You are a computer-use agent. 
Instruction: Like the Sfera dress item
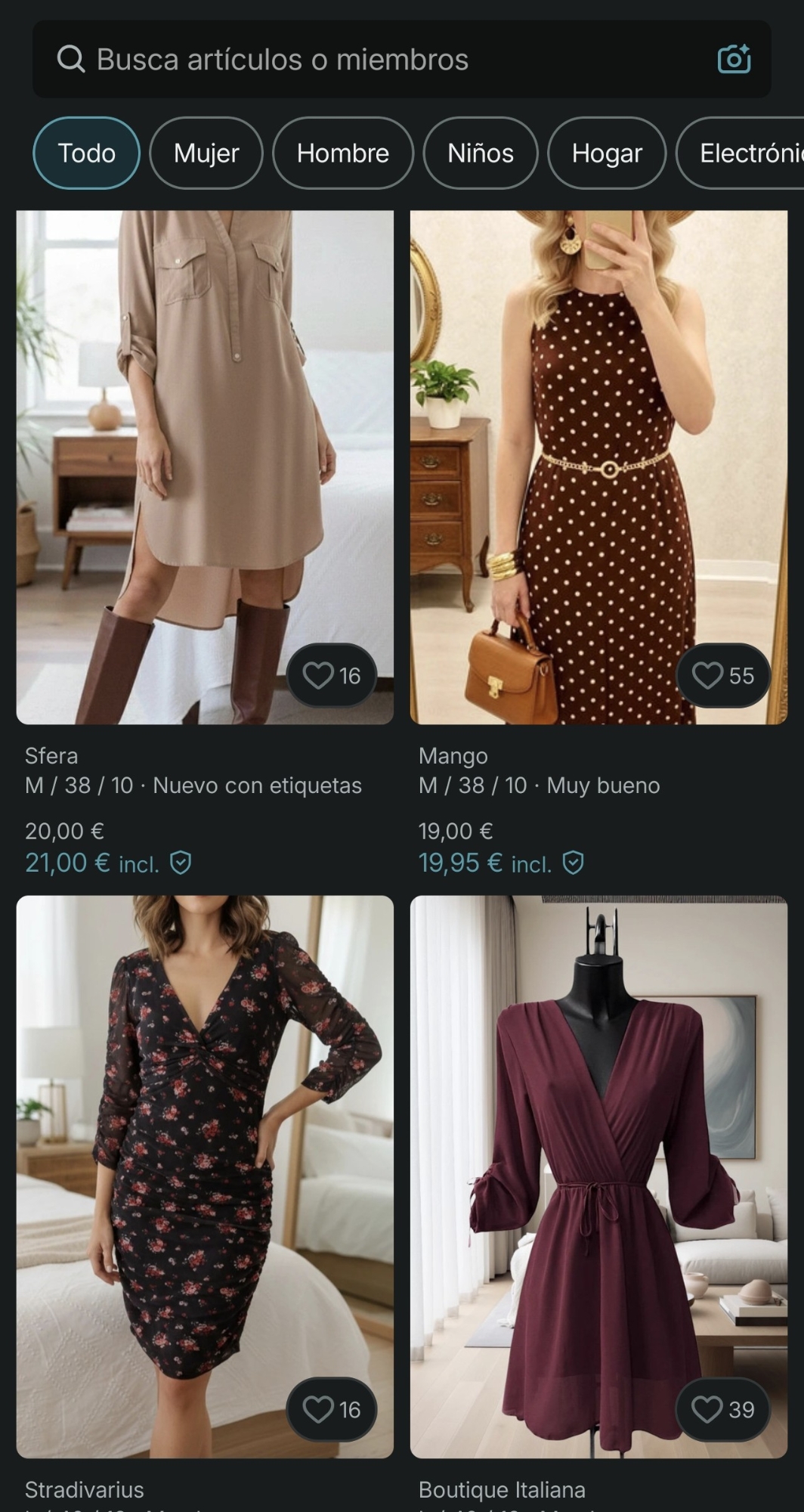[332, 675]
